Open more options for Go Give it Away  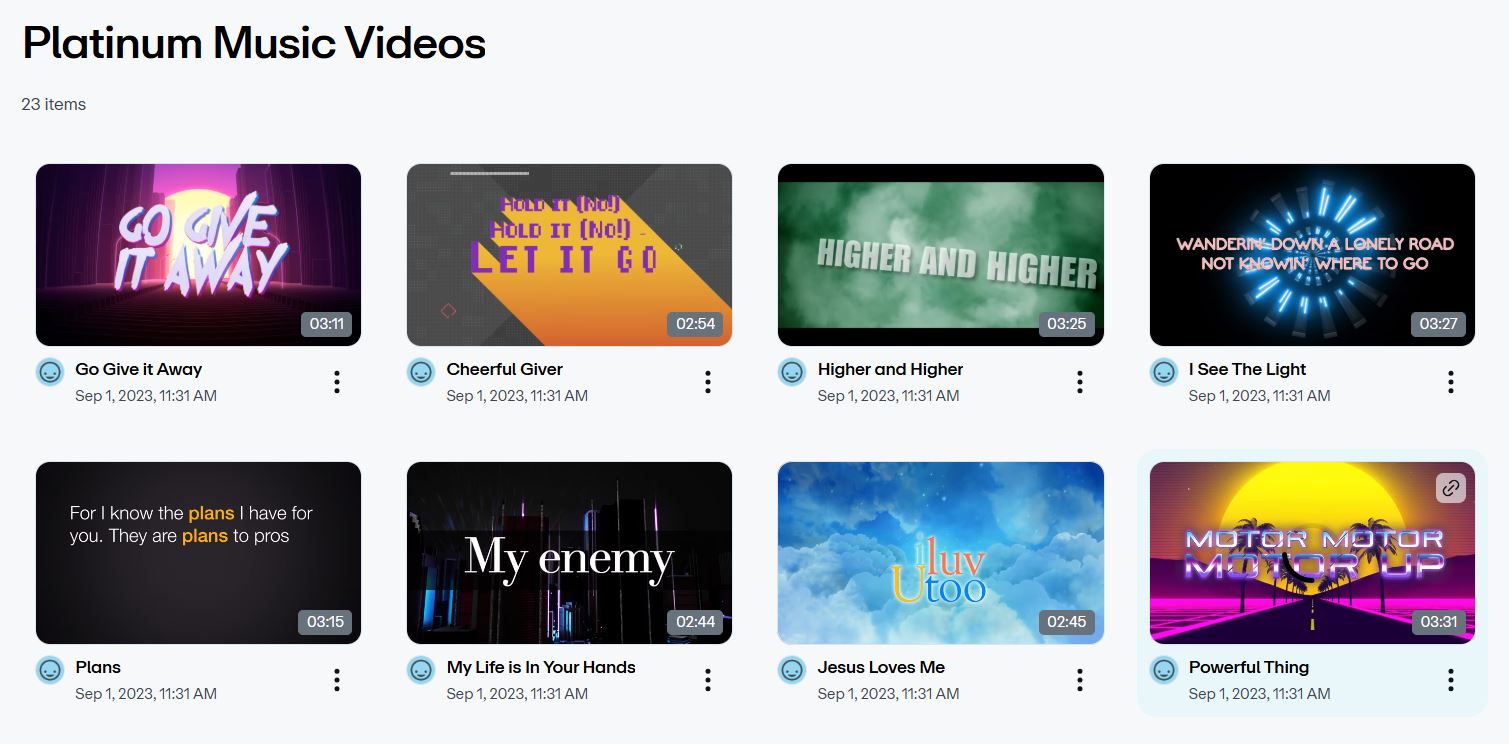coord(337,382)
